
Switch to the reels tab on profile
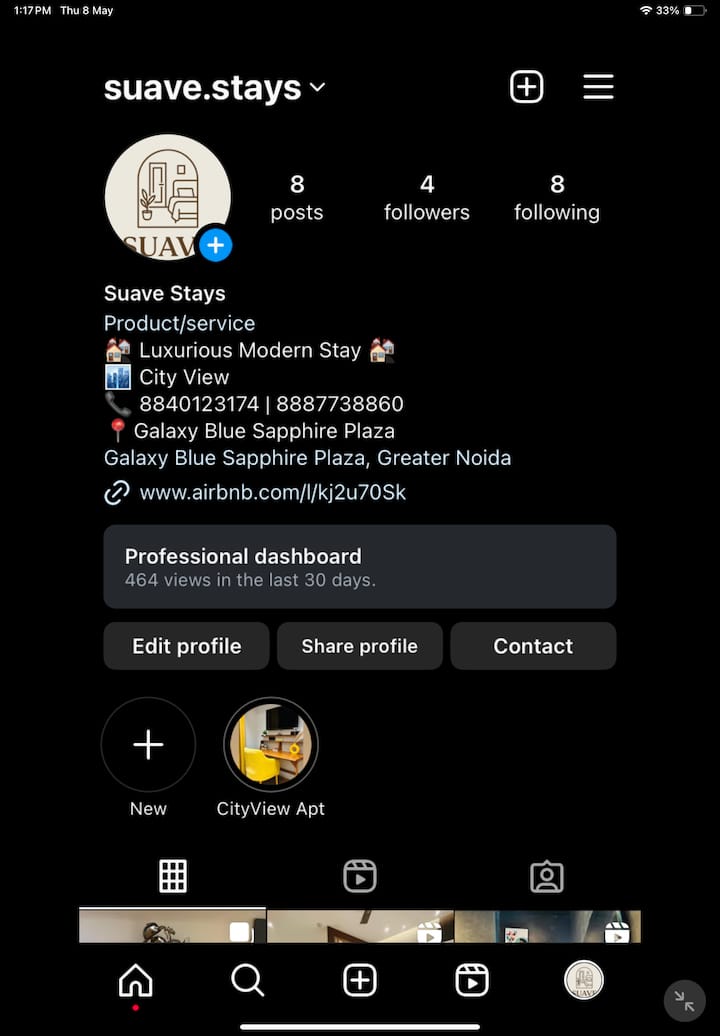coord(360,876)
